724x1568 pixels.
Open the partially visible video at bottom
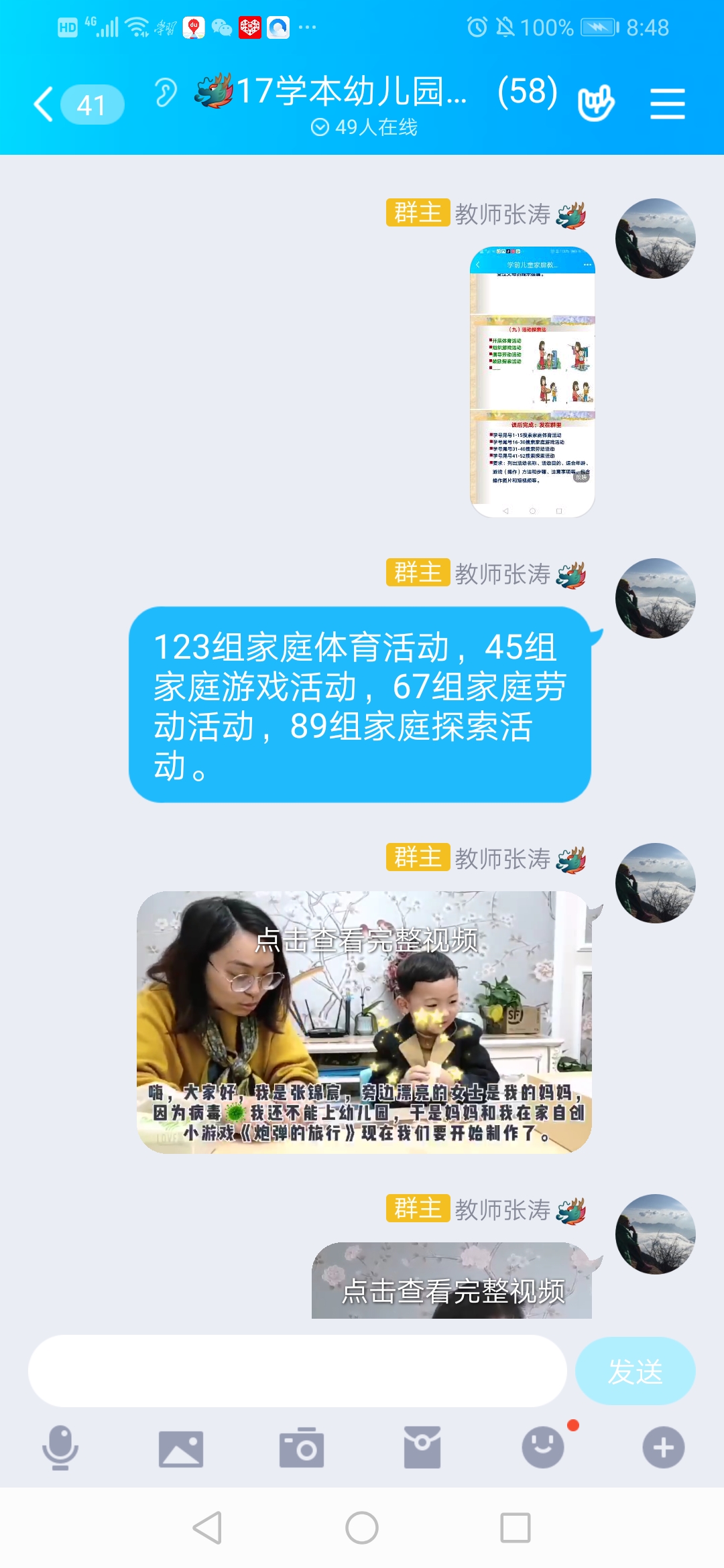(x=452, y=1281)
